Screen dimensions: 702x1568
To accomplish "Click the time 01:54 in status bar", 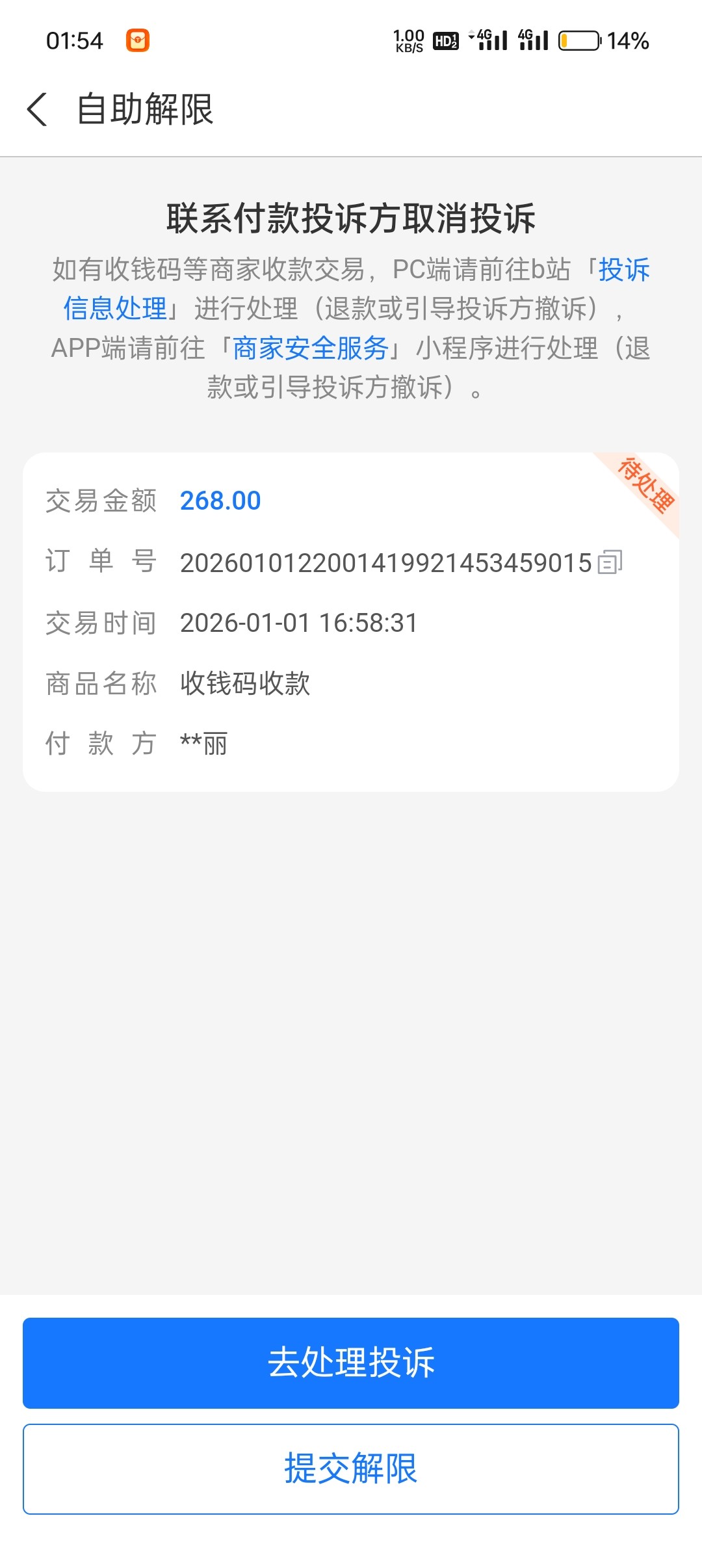I will click(73, 40).
